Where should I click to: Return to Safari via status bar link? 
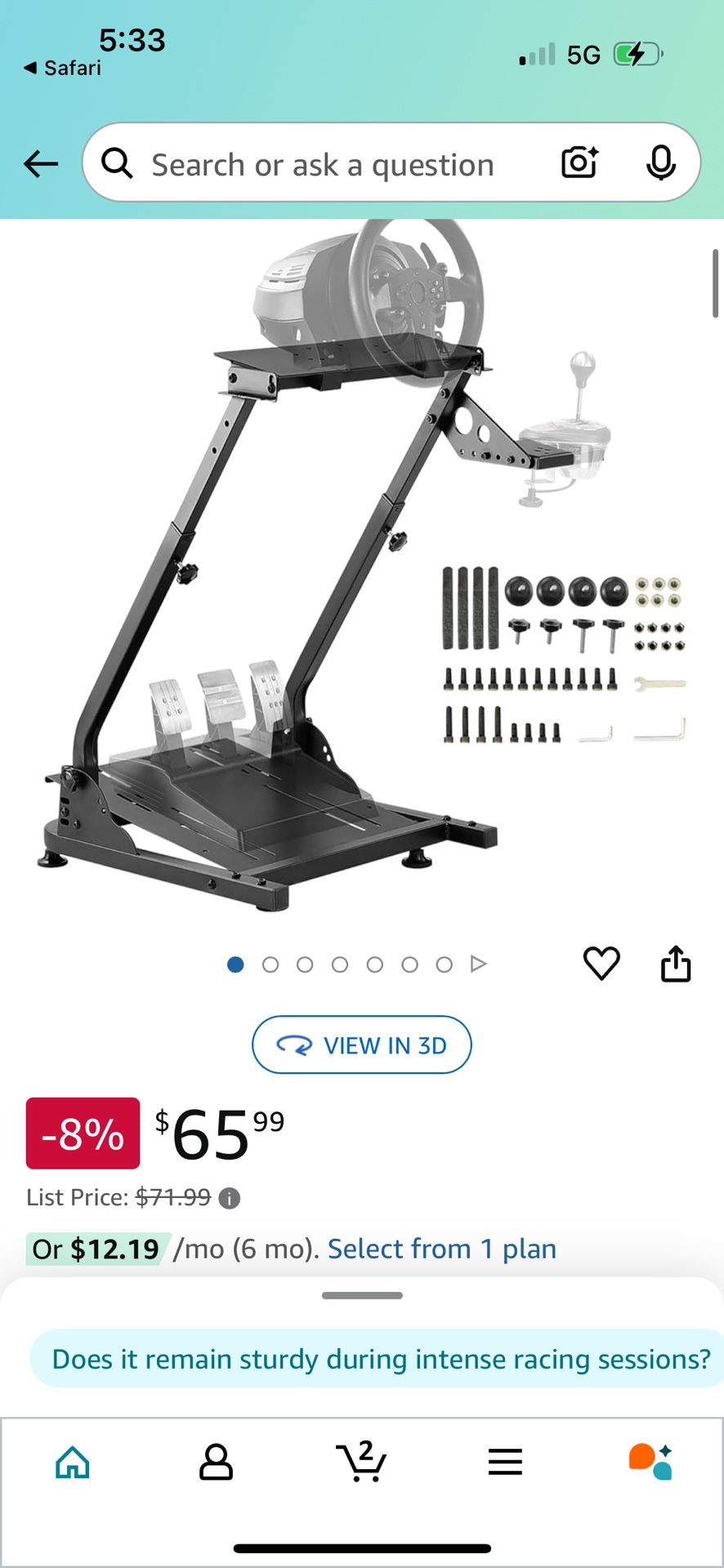pos(63,68)
